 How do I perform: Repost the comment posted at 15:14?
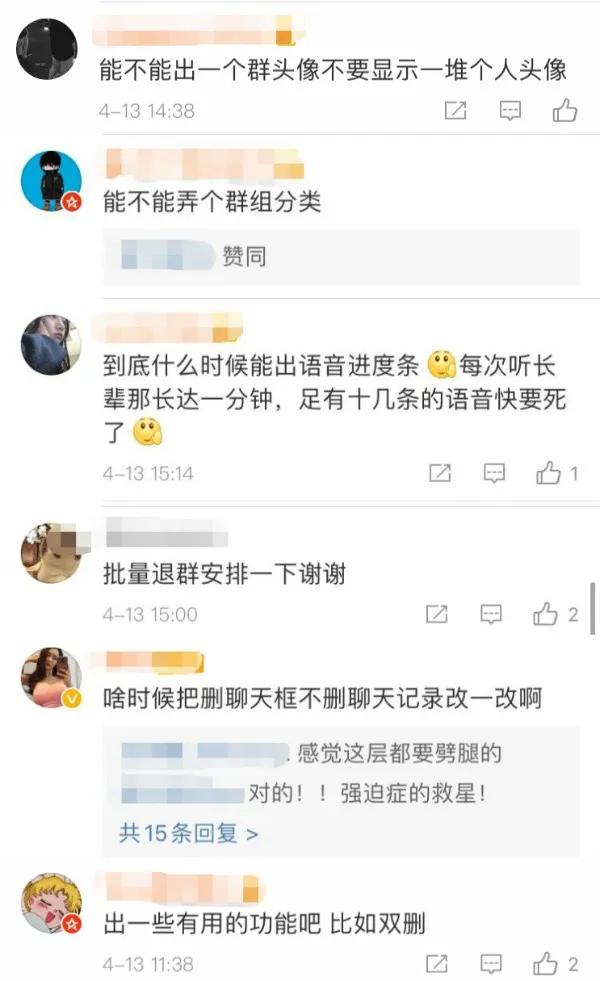coord(440,473)
